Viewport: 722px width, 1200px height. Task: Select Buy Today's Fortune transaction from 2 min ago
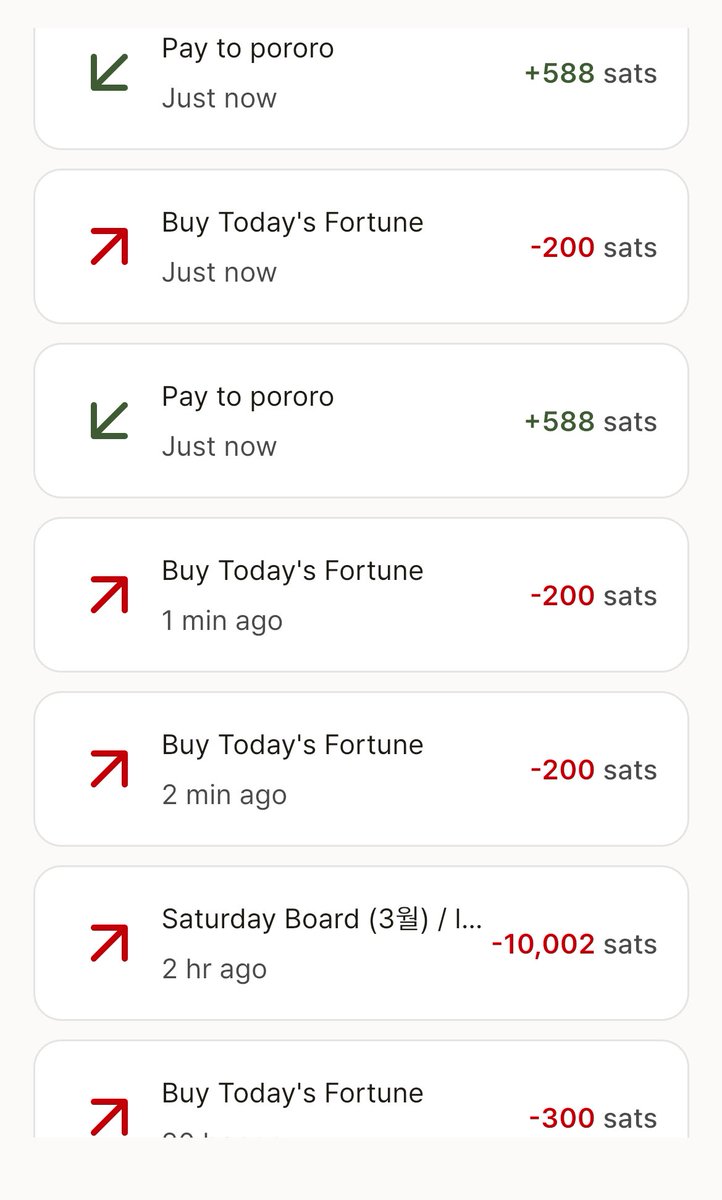[360, 769]
